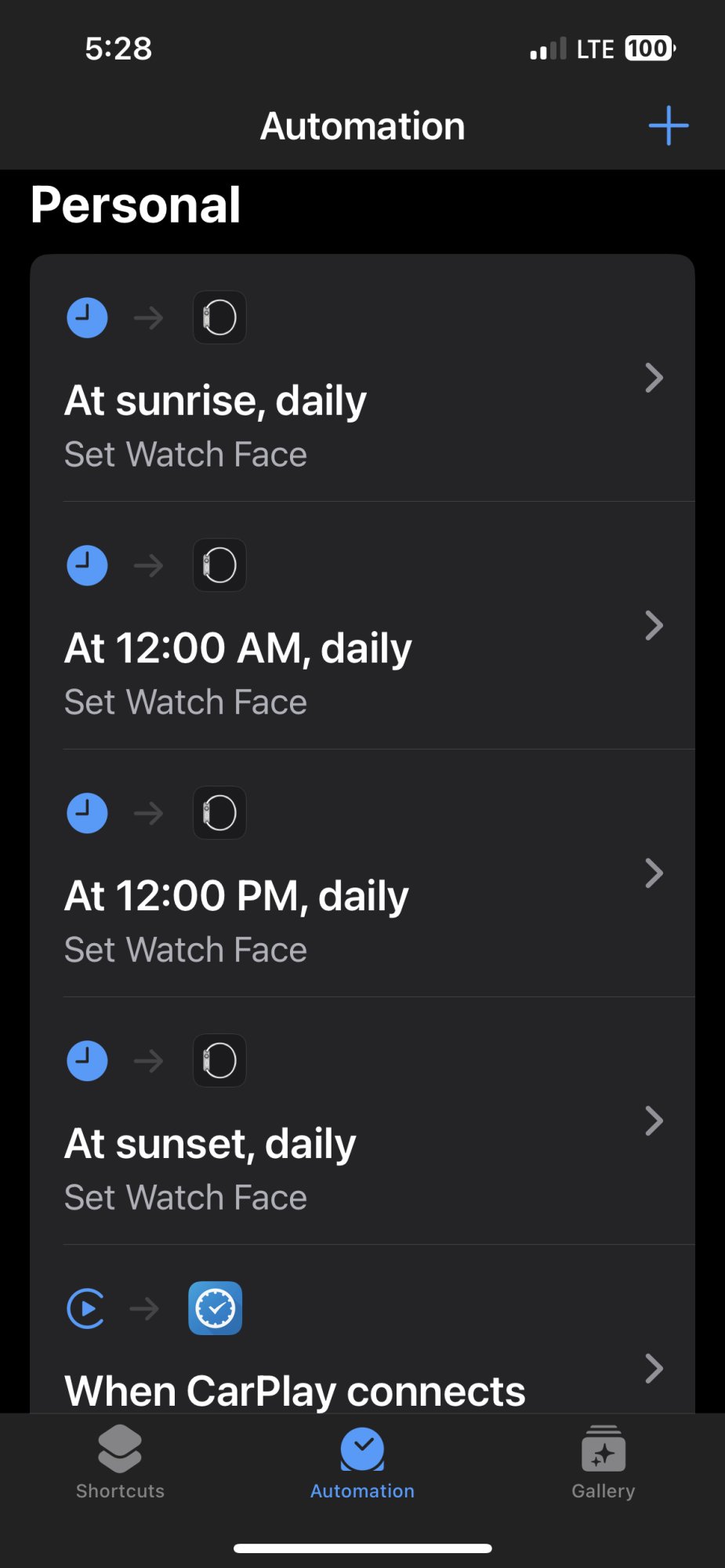Add a new automation with the plus
This screenshot has height=1568, width=725.
(x=668, y=125)
